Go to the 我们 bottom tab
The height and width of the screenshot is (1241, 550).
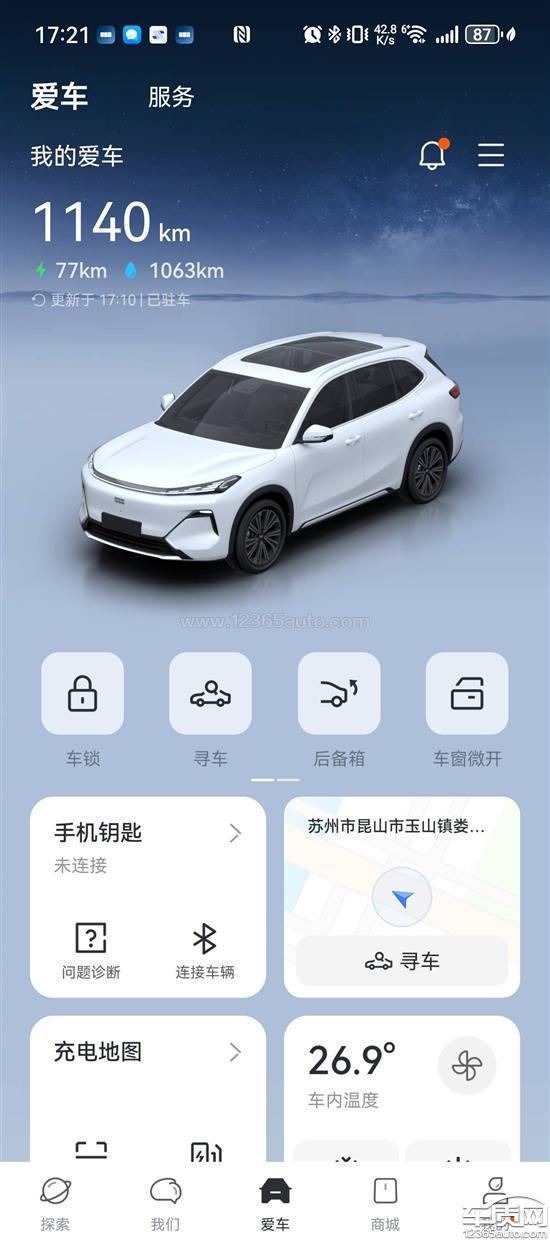coord(165,1203)
